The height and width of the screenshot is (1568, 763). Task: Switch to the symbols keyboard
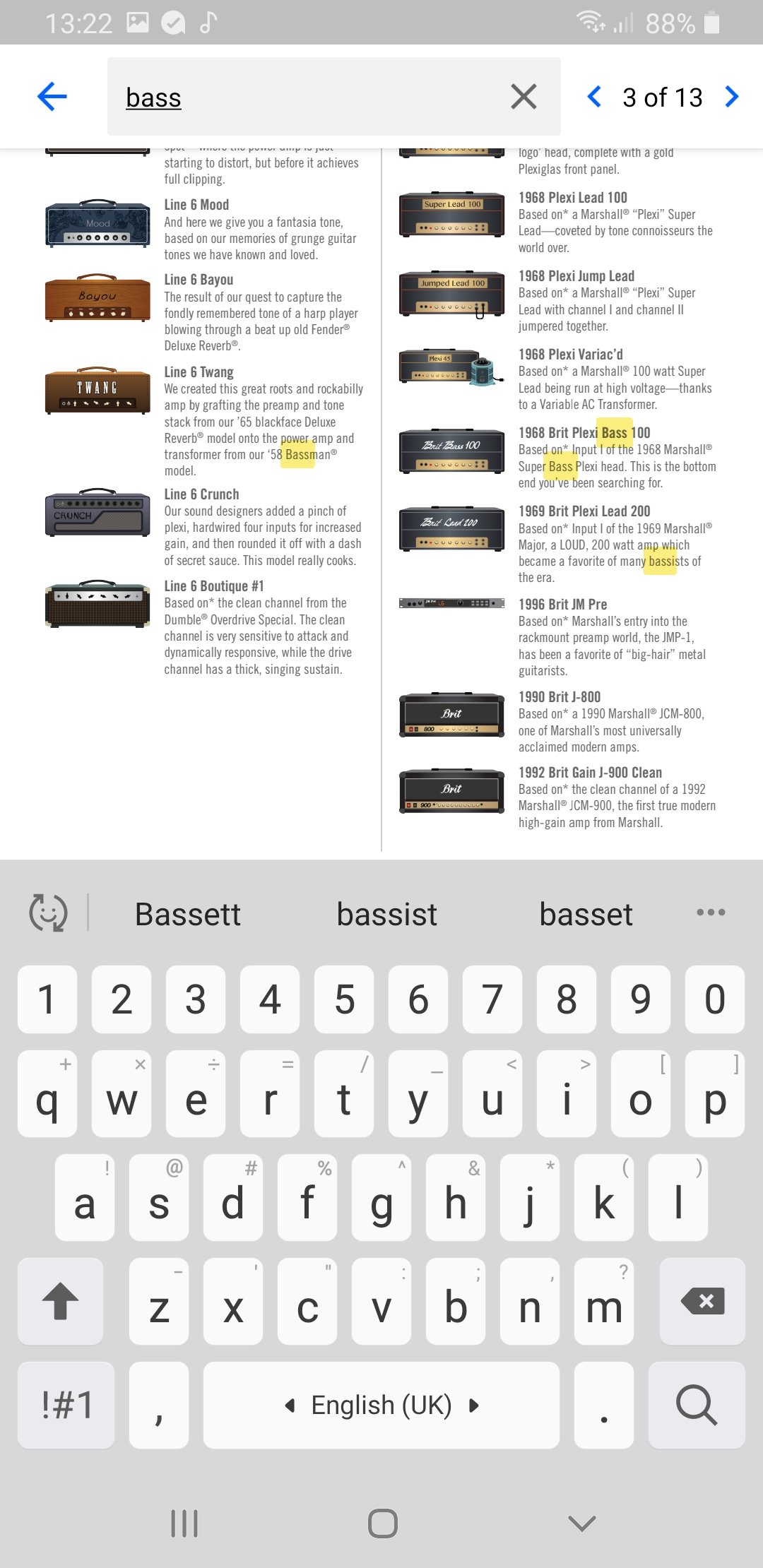(x=66, y=1405)
